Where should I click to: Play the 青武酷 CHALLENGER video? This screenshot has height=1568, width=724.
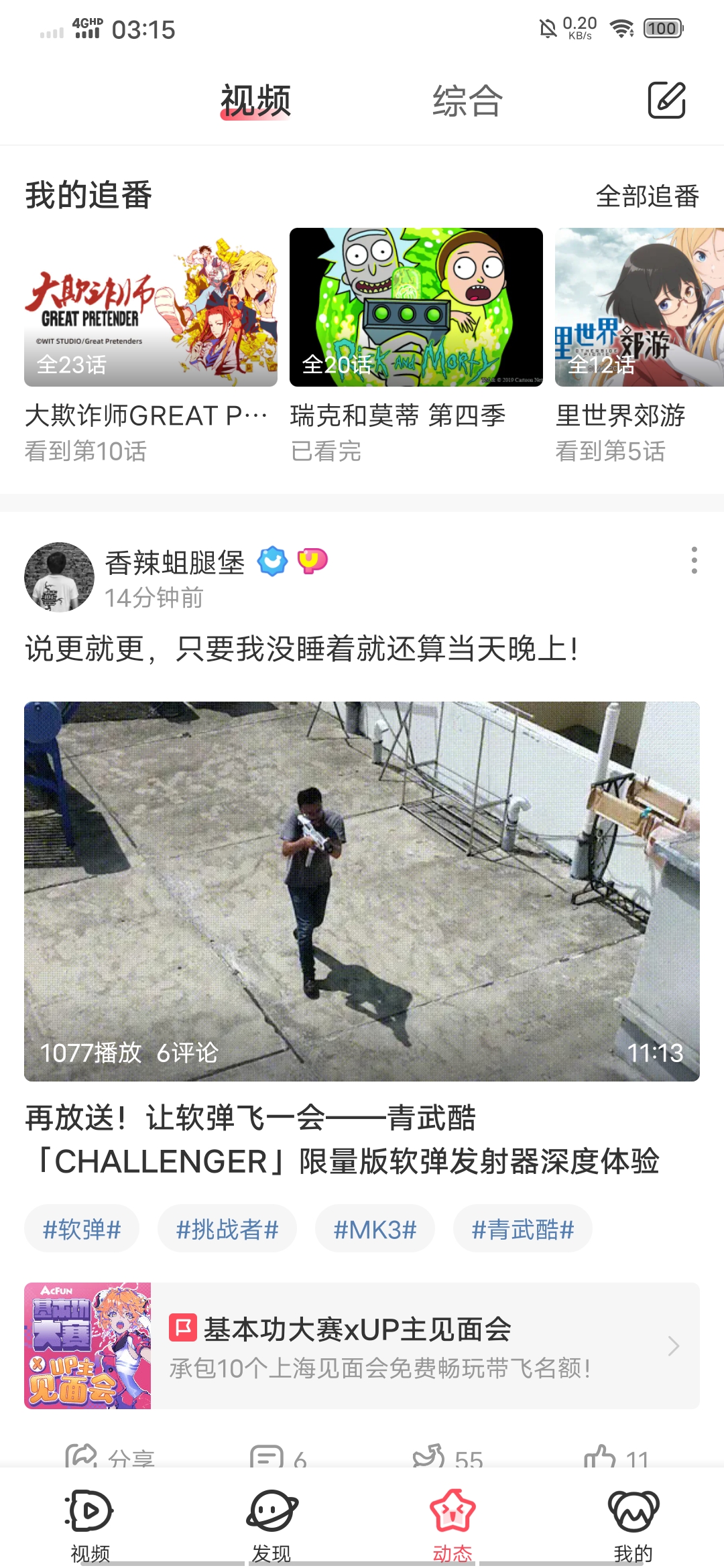pyautogui.click(x=362, y=891)
